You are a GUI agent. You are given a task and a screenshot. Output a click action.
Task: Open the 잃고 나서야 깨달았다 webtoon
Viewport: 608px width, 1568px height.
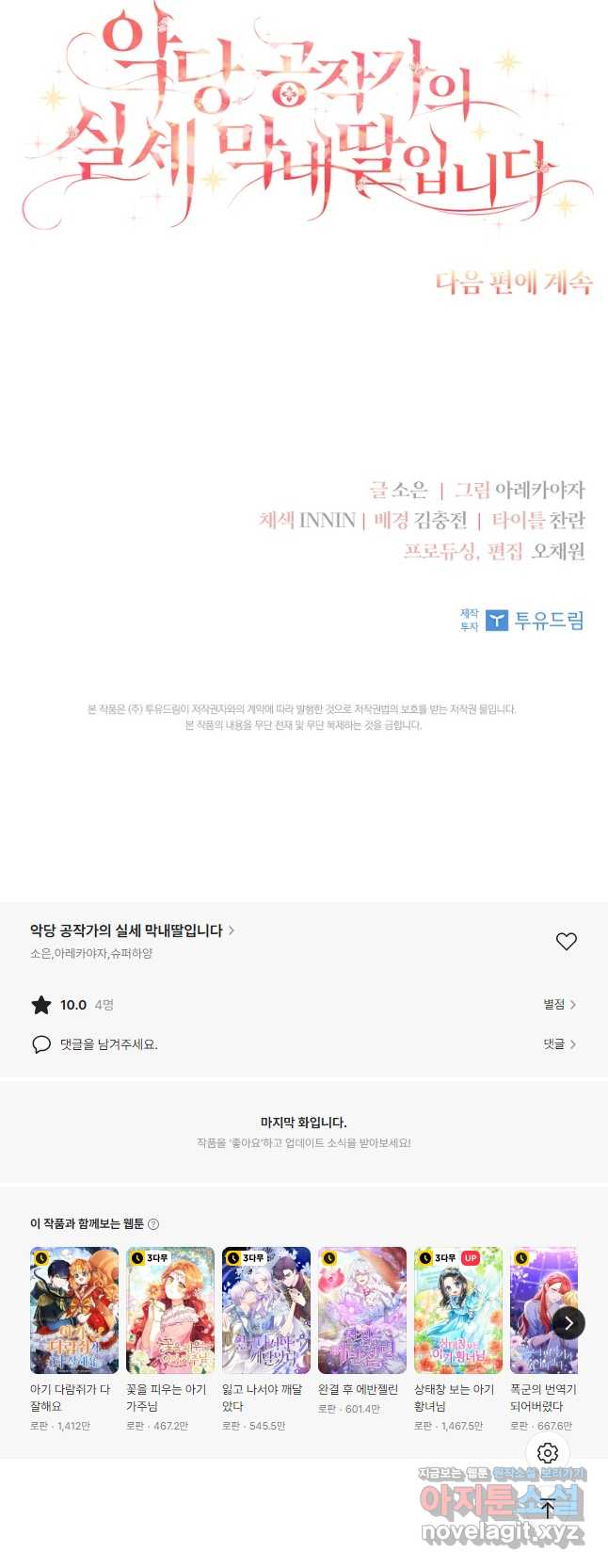266,1311
